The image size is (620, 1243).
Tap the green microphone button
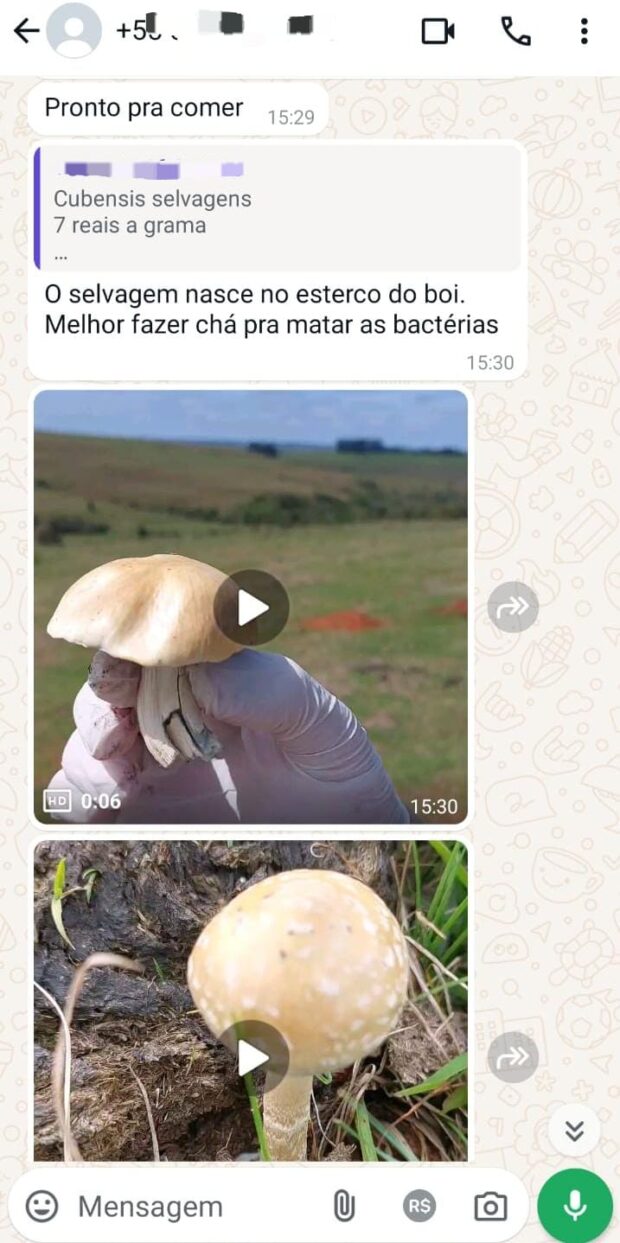(575, 1206)
